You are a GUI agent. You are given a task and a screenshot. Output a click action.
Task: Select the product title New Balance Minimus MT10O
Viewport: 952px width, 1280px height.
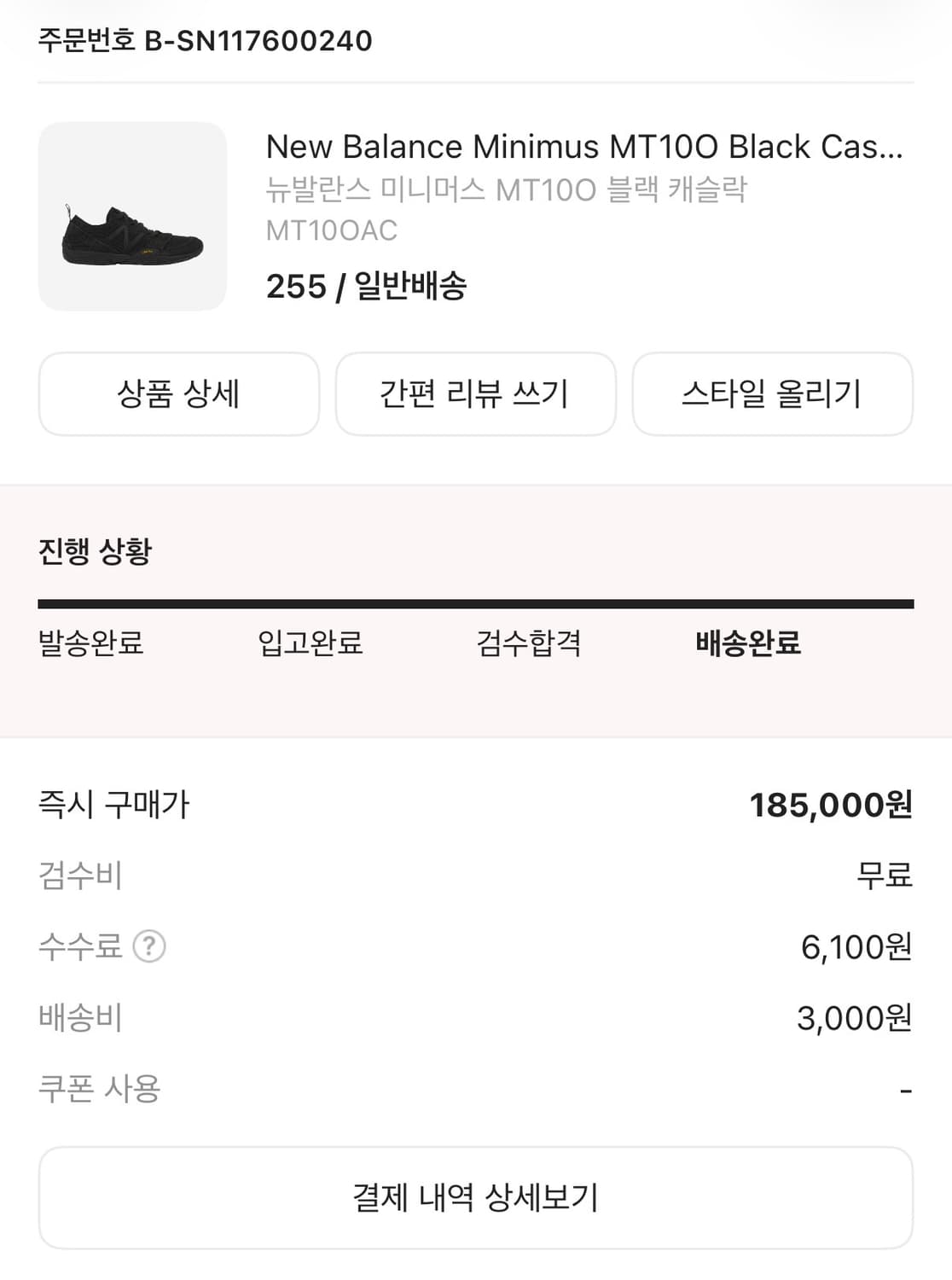click(x=584, y=148)
